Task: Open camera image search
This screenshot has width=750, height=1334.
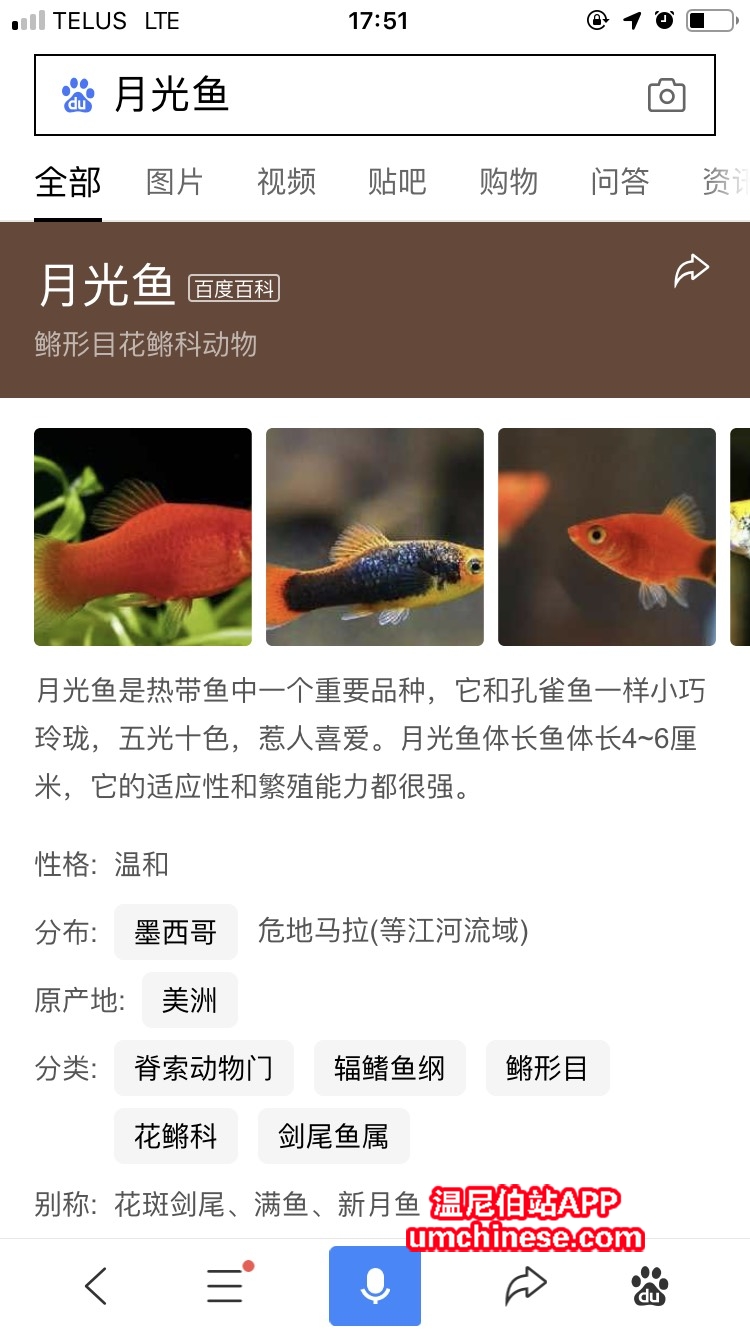Action: (666, 96)
